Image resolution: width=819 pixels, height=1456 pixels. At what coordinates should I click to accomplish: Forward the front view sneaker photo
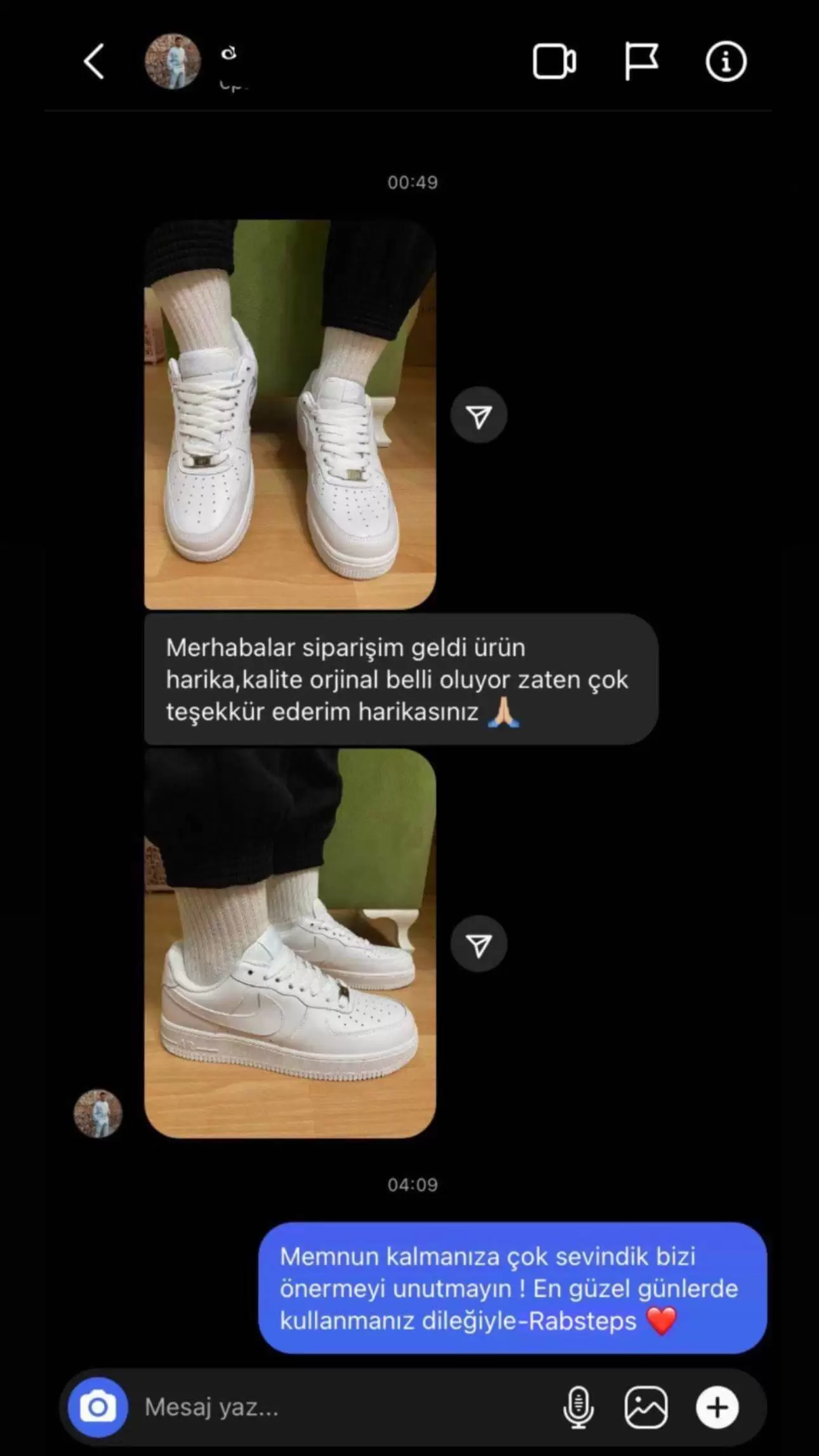pos(479,415)
